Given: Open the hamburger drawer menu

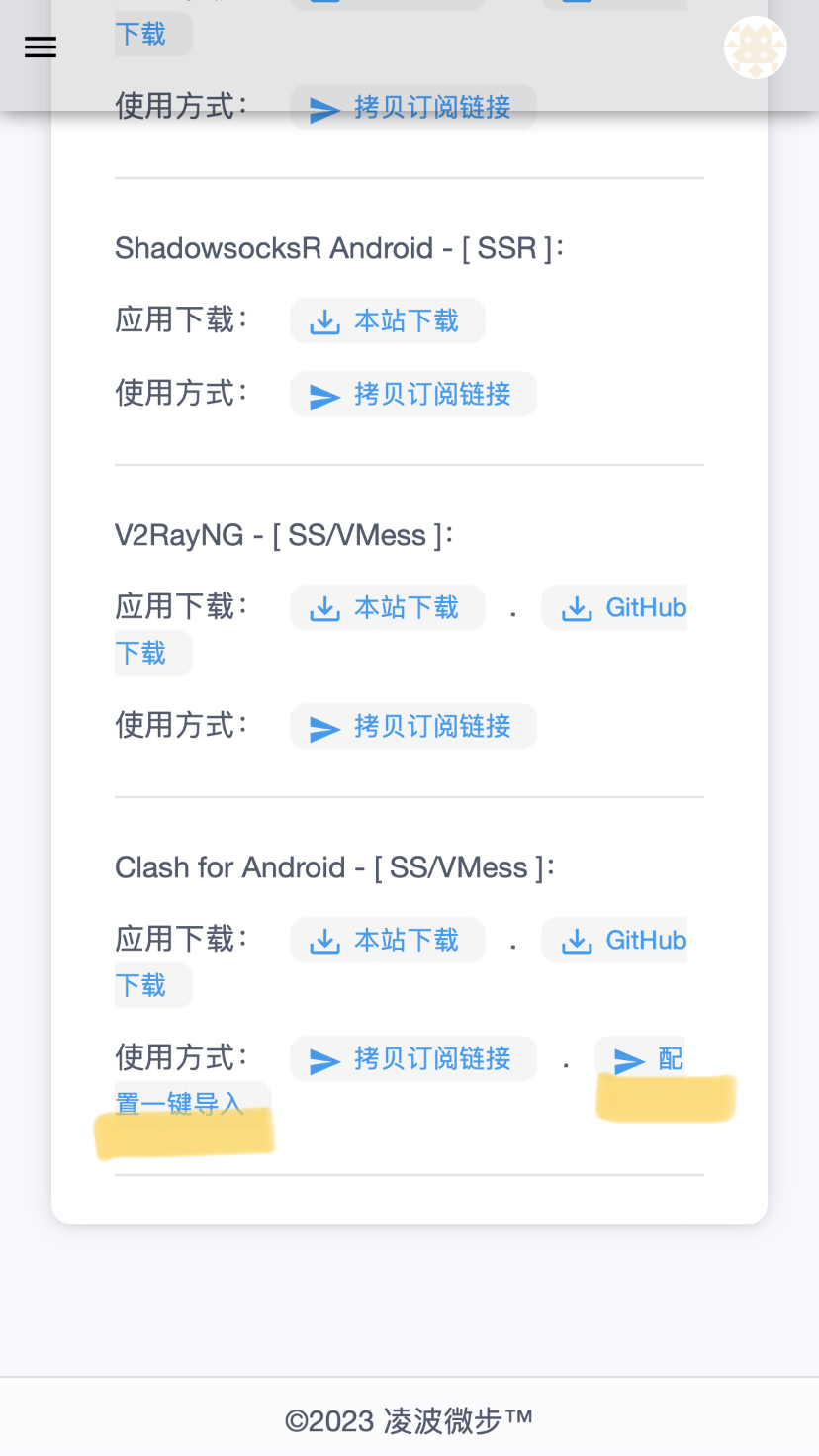Looking at the screenshot, I should tap(41, 47).
